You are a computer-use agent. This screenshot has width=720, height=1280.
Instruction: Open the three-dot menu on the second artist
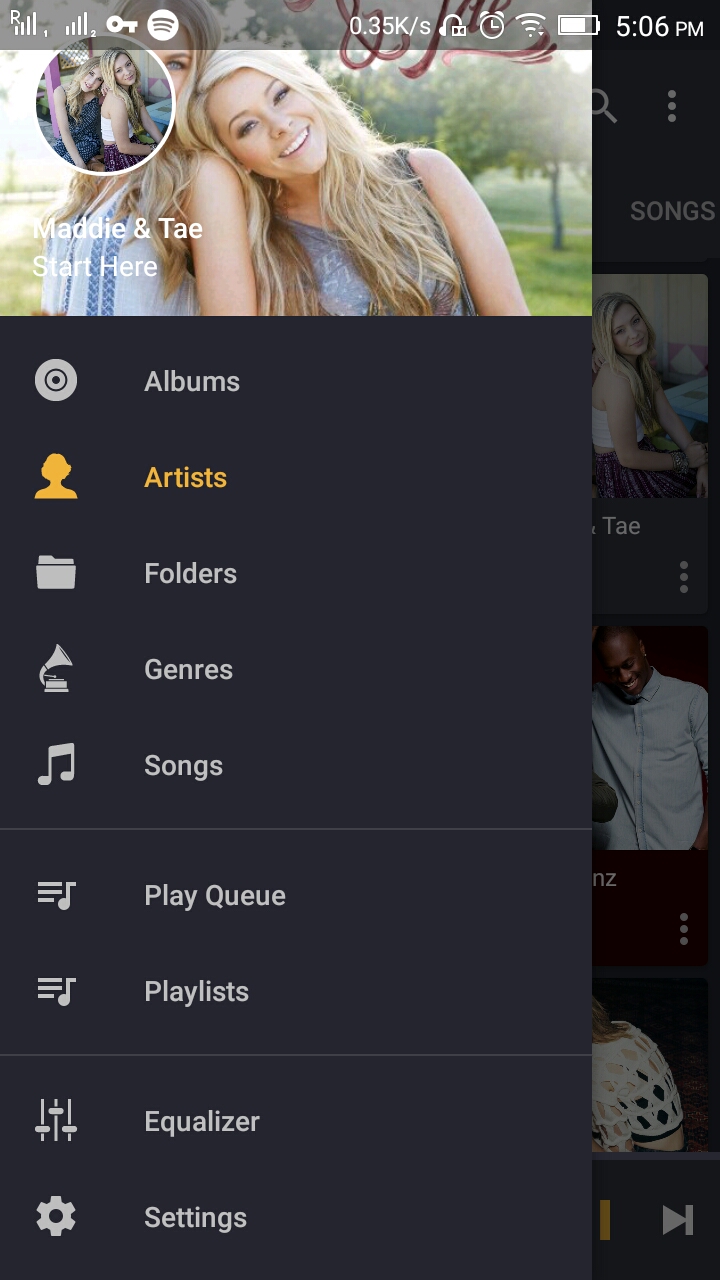pyautogui.click(x=683, y=930)
